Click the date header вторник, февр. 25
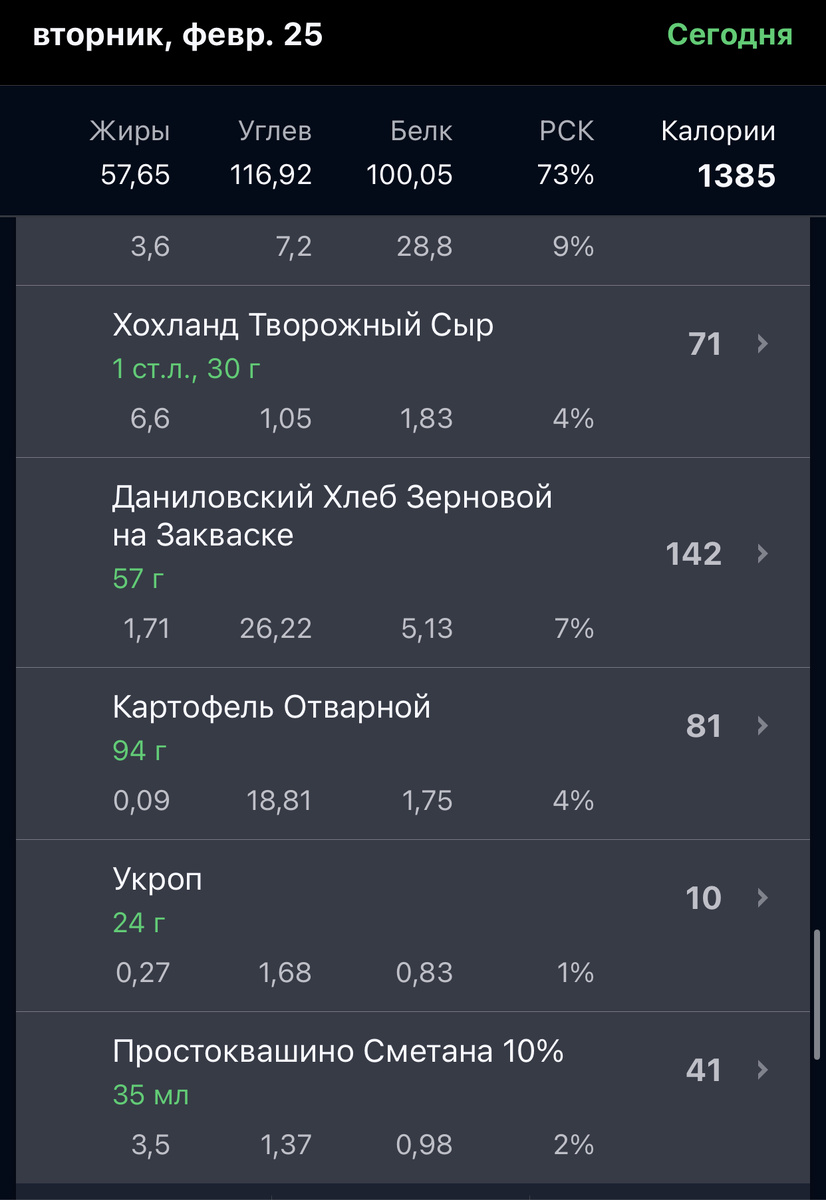This screenshot has width=826, height=1200. [x=177, y=35]
